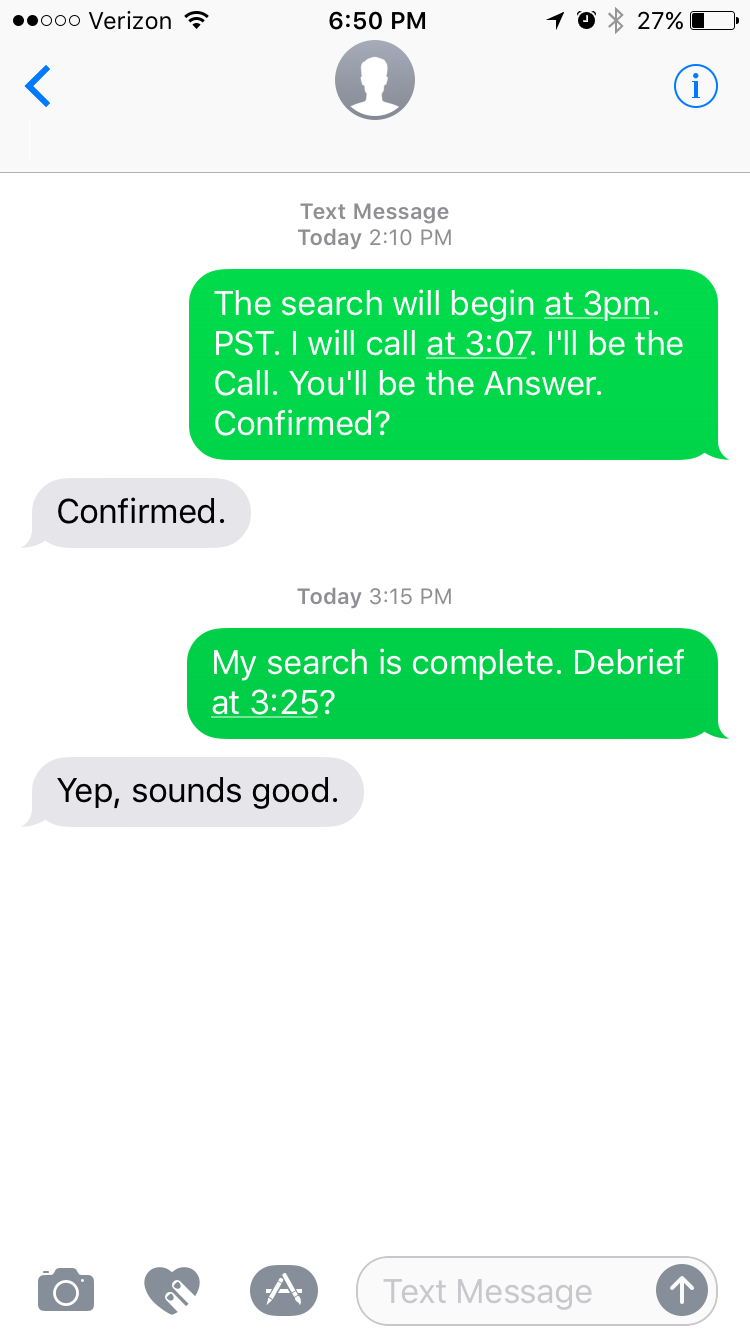Screen dimensions: 750x1334
Task: Focus the Text Message input field
Action: [500, 1291]
